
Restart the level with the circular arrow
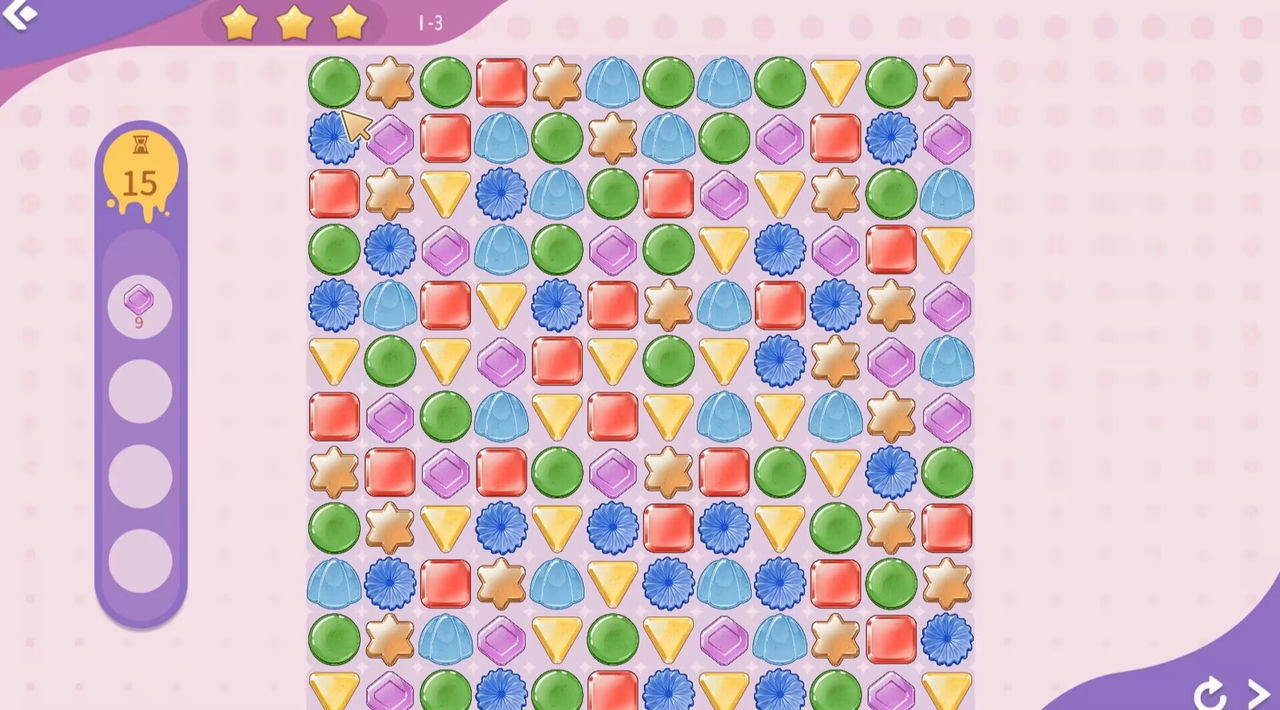click(x=1210, y=693)
